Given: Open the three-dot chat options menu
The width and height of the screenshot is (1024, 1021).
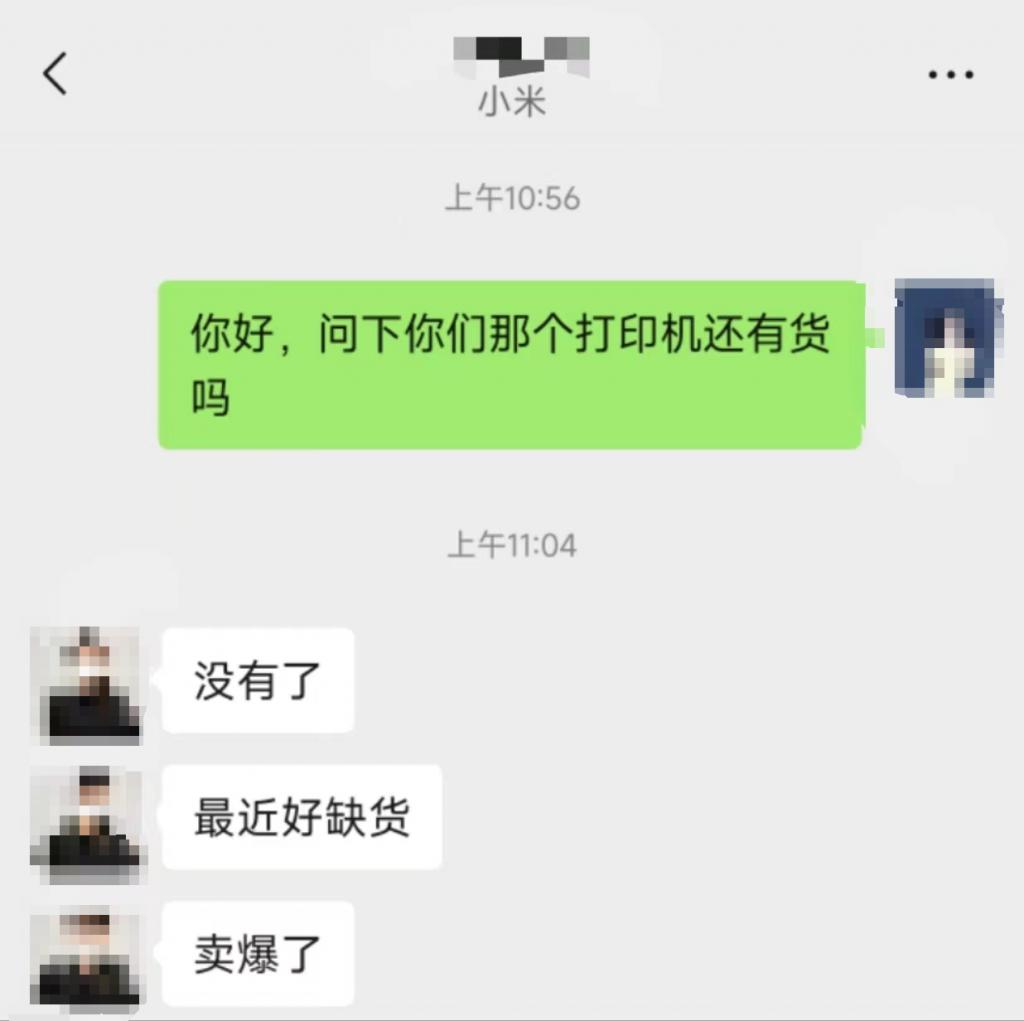Looking at the screenshot, I should tap(950, 75).
